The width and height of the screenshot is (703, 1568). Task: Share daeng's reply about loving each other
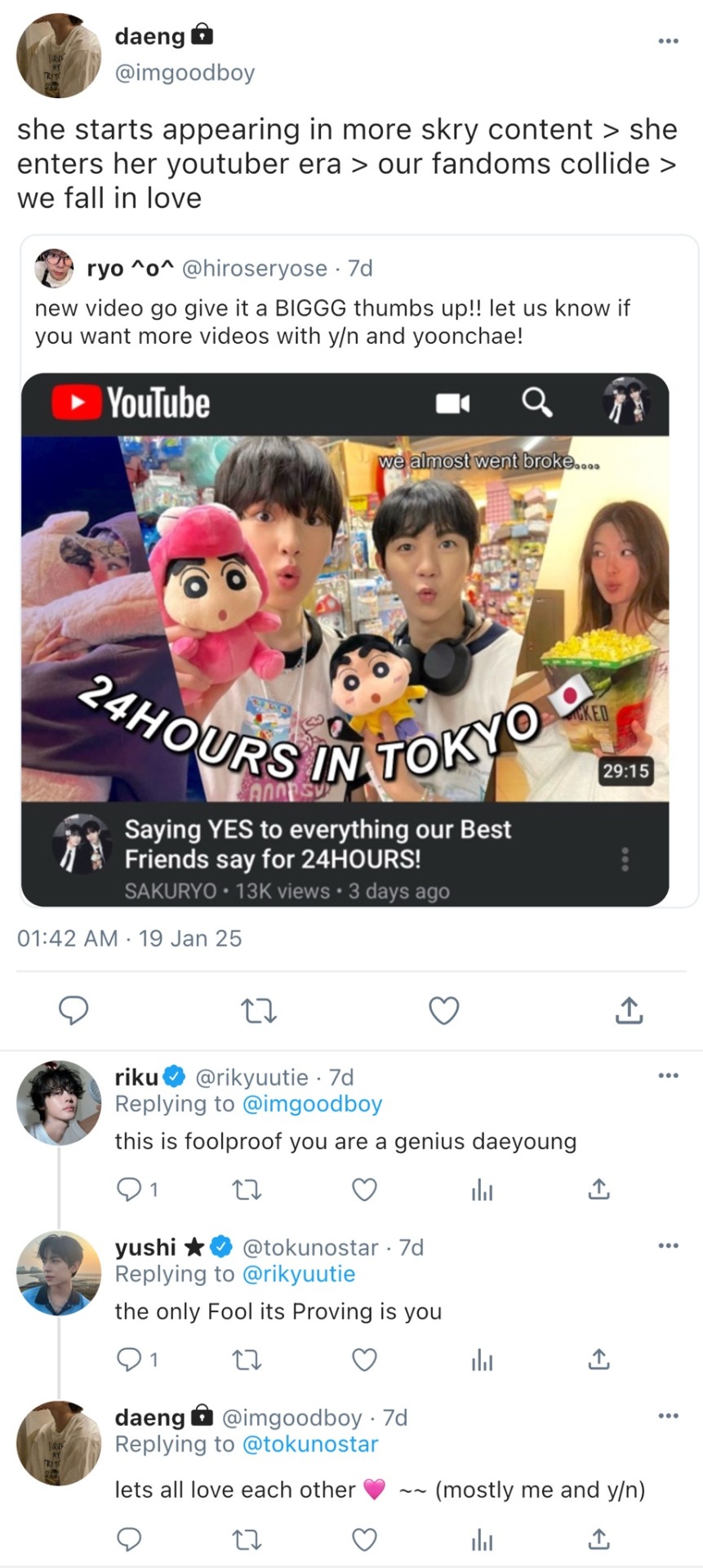pos(598,1539)
